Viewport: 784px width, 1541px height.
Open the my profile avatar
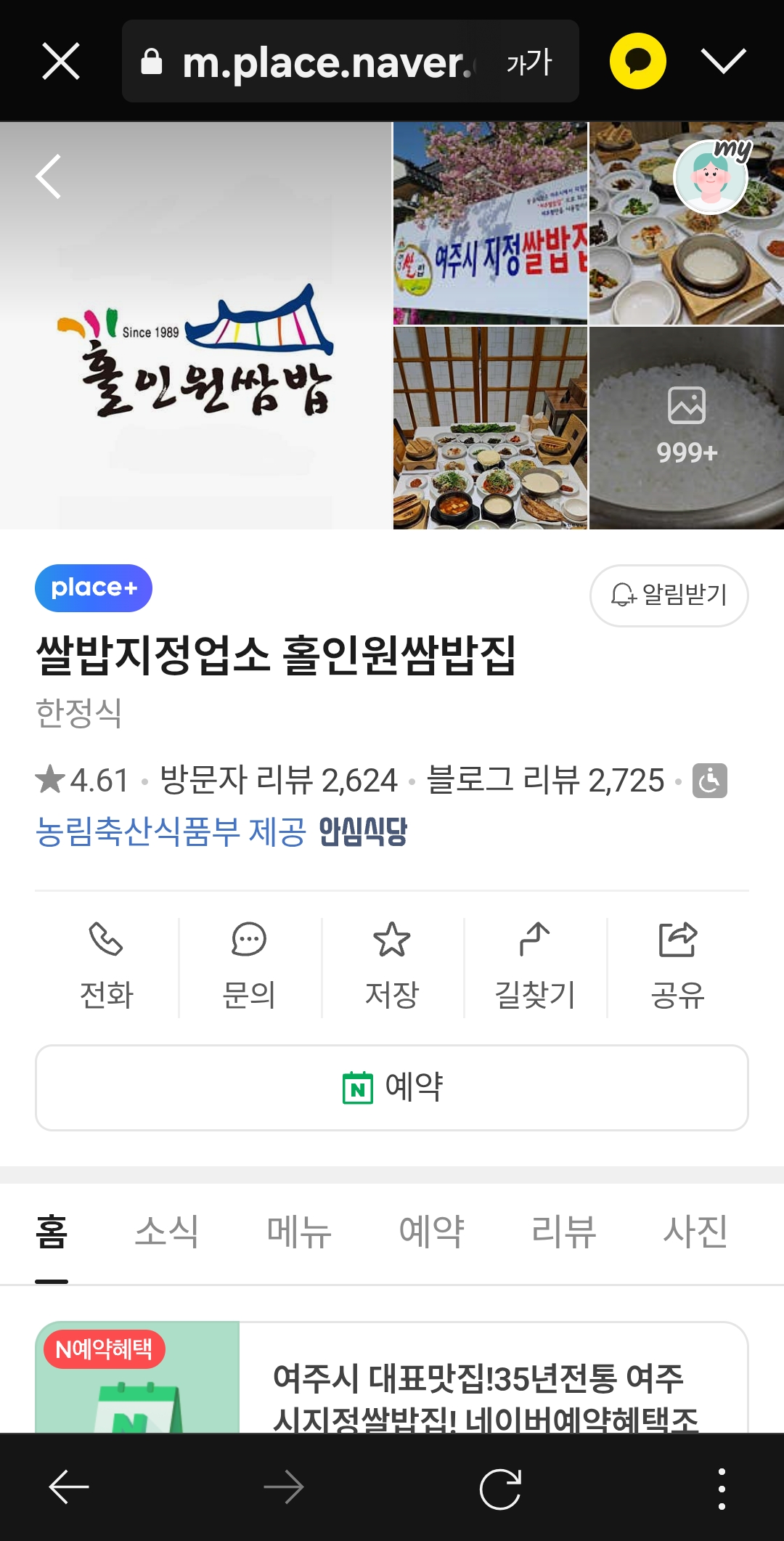[x=711, y=176]
